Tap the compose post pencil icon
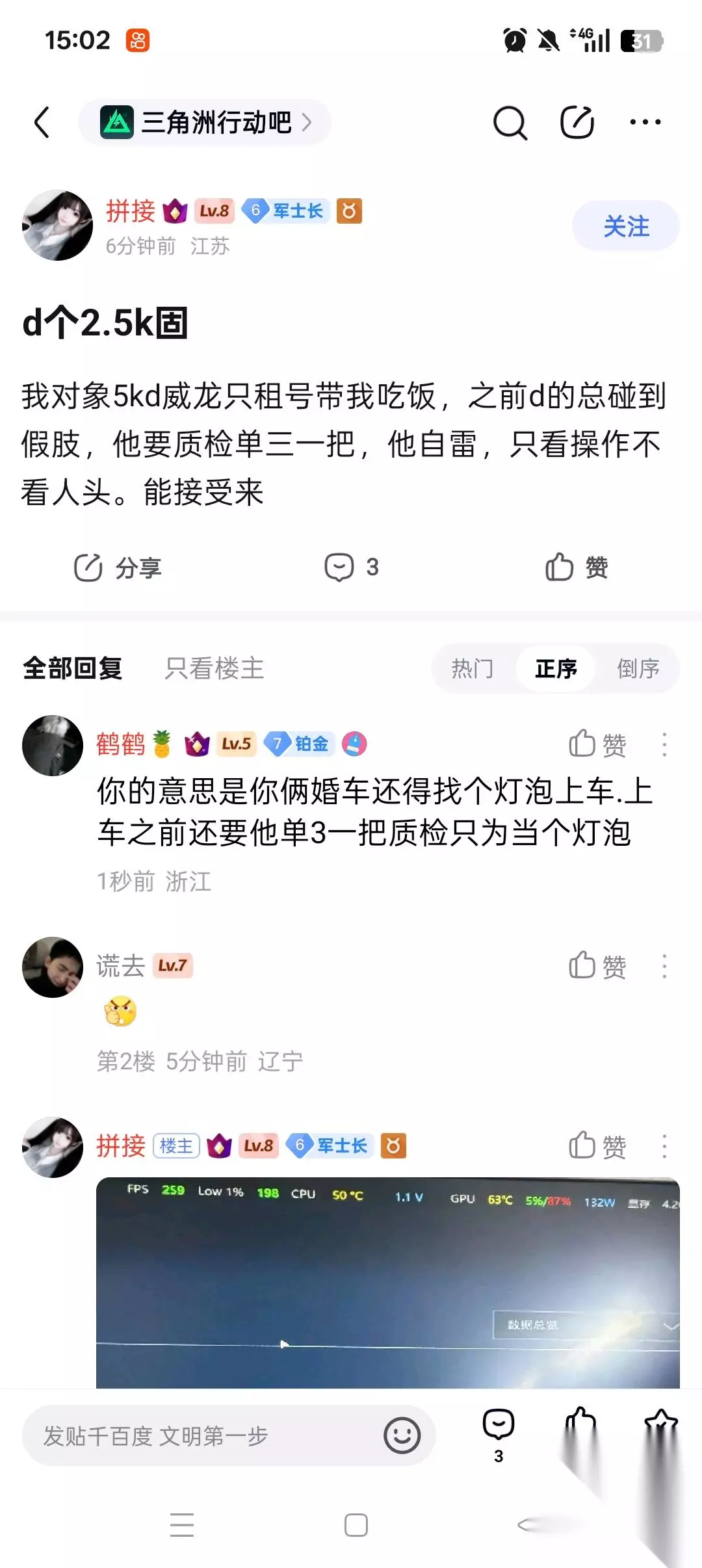This screenshot has height=1568, width=702. tap(578, 122)
